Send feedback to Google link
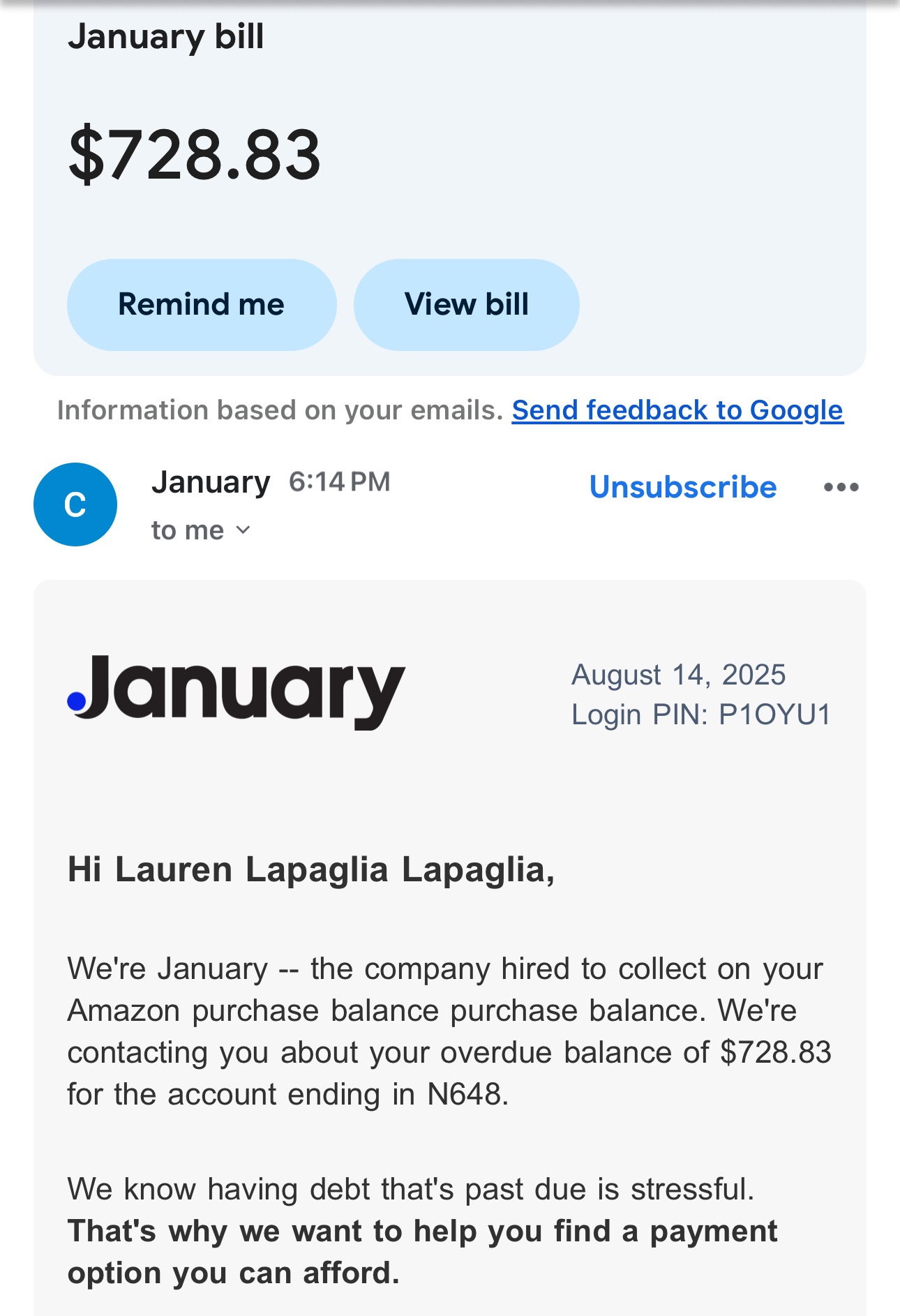Image resolution: width=900 pixels, height=1316 pixels. (x=677, y=410)
